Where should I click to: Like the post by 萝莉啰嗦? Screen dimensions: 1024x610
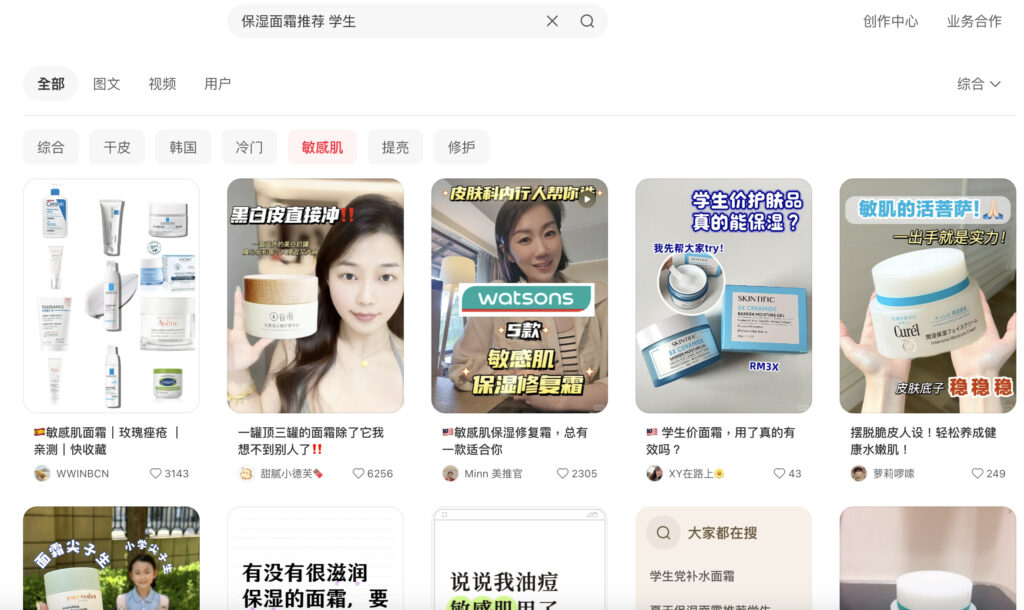[978, 474]
